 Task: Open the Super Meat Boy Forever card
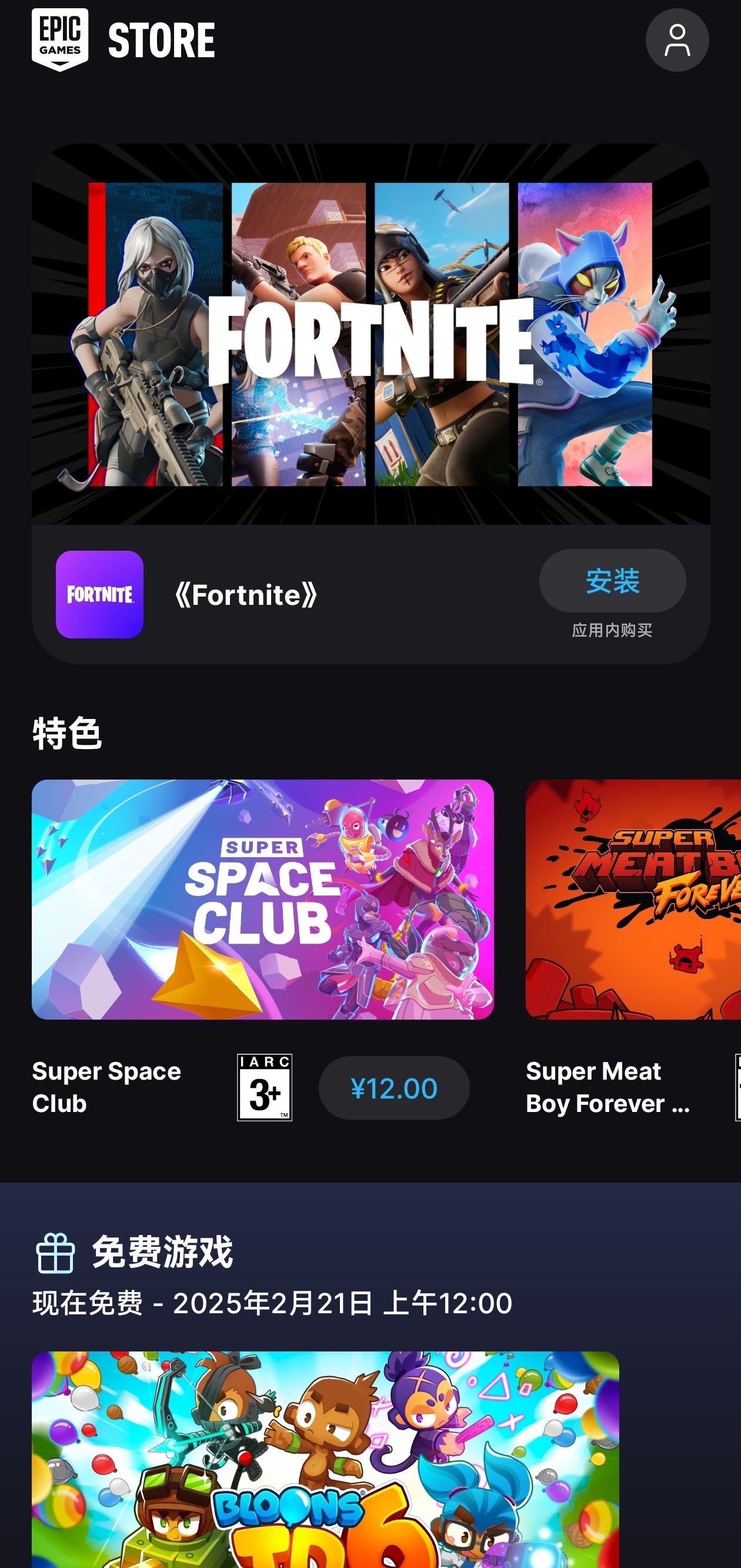(x=633, y=899)
